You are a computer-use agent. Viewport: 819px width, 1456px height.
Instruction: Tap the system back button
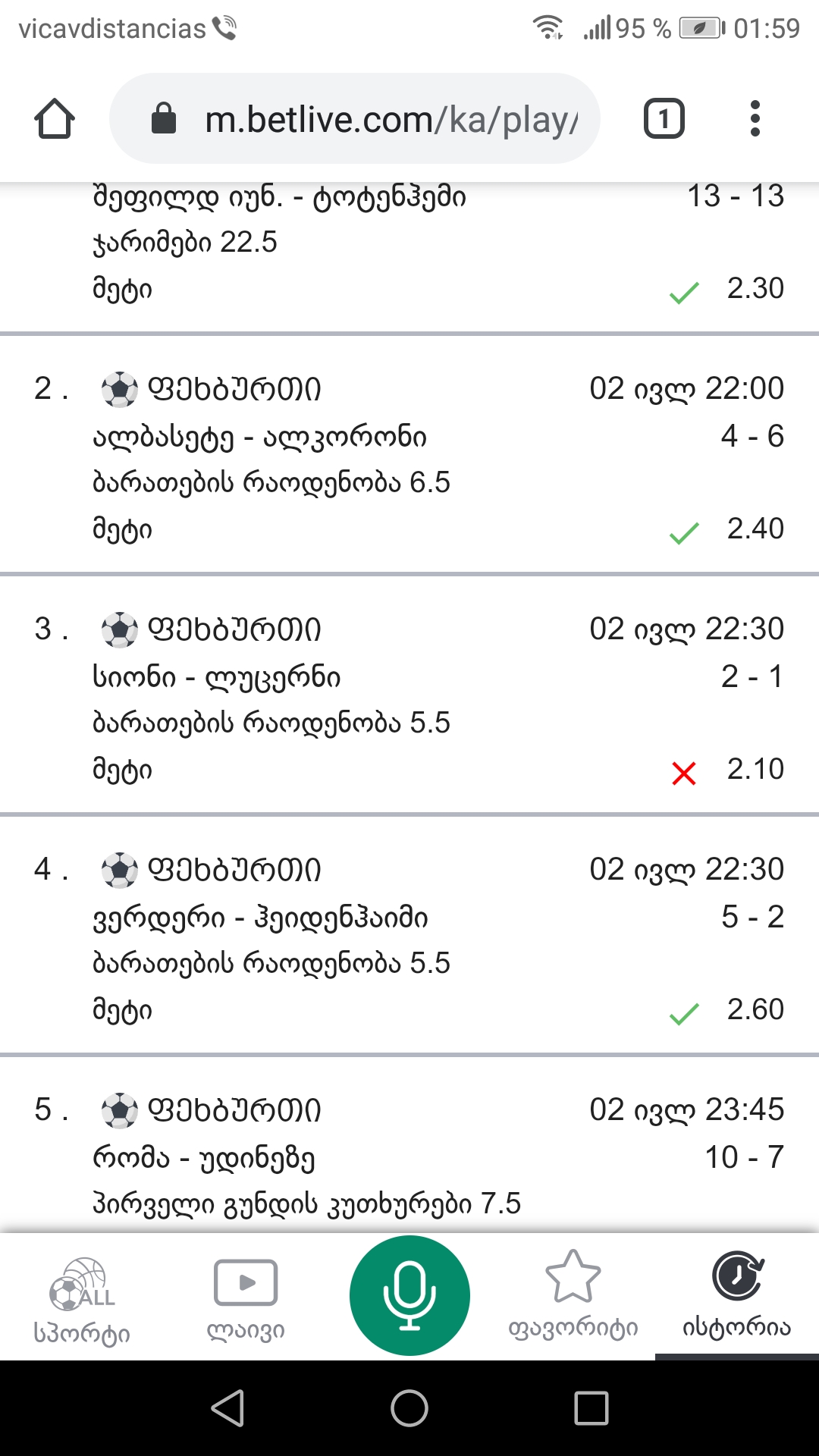click(x=227, y=1408)
